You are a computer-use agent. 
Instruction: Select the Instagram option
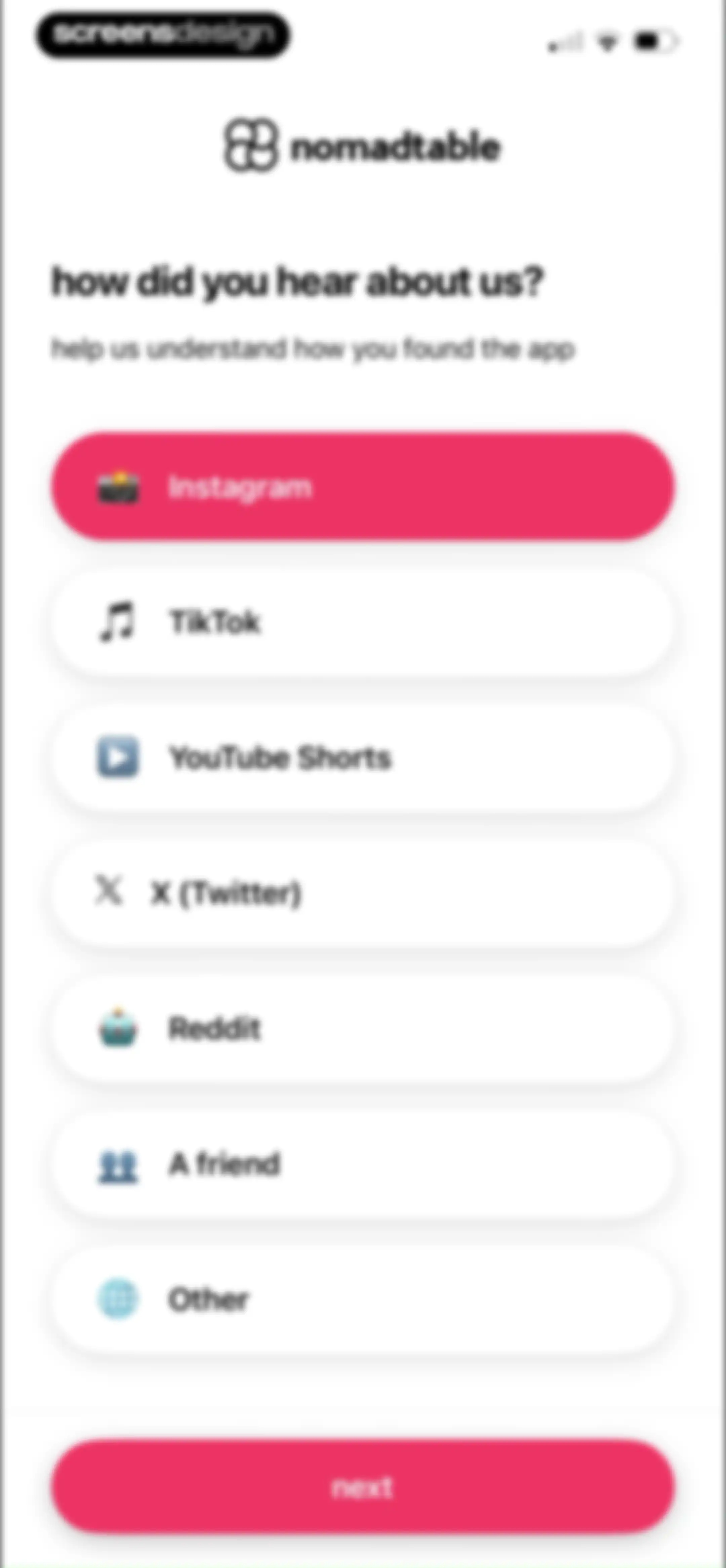(x=363, y=486)
